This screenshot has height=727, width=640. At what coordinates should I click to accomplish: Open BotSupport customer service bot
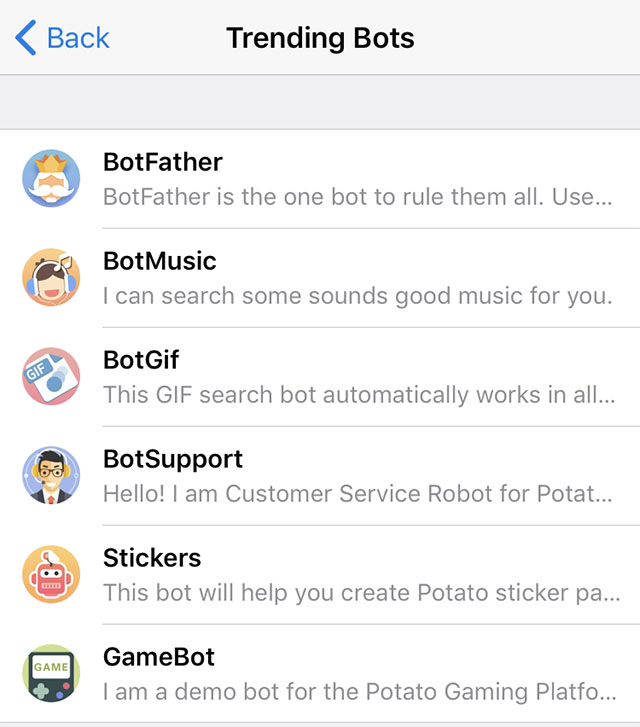coord(320,475)
